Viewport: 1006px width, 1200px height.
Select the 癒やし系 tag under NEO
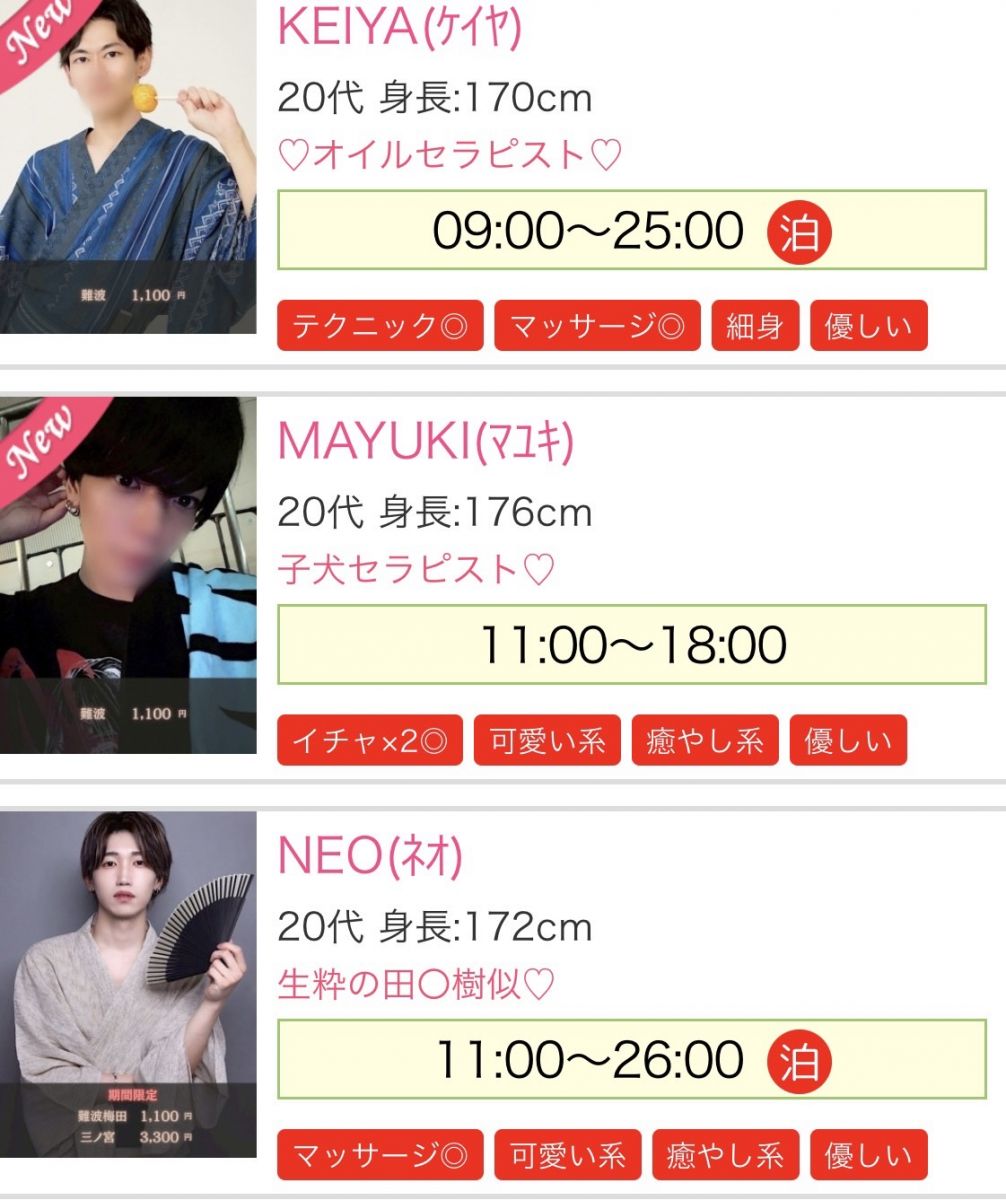[726, 1156]
